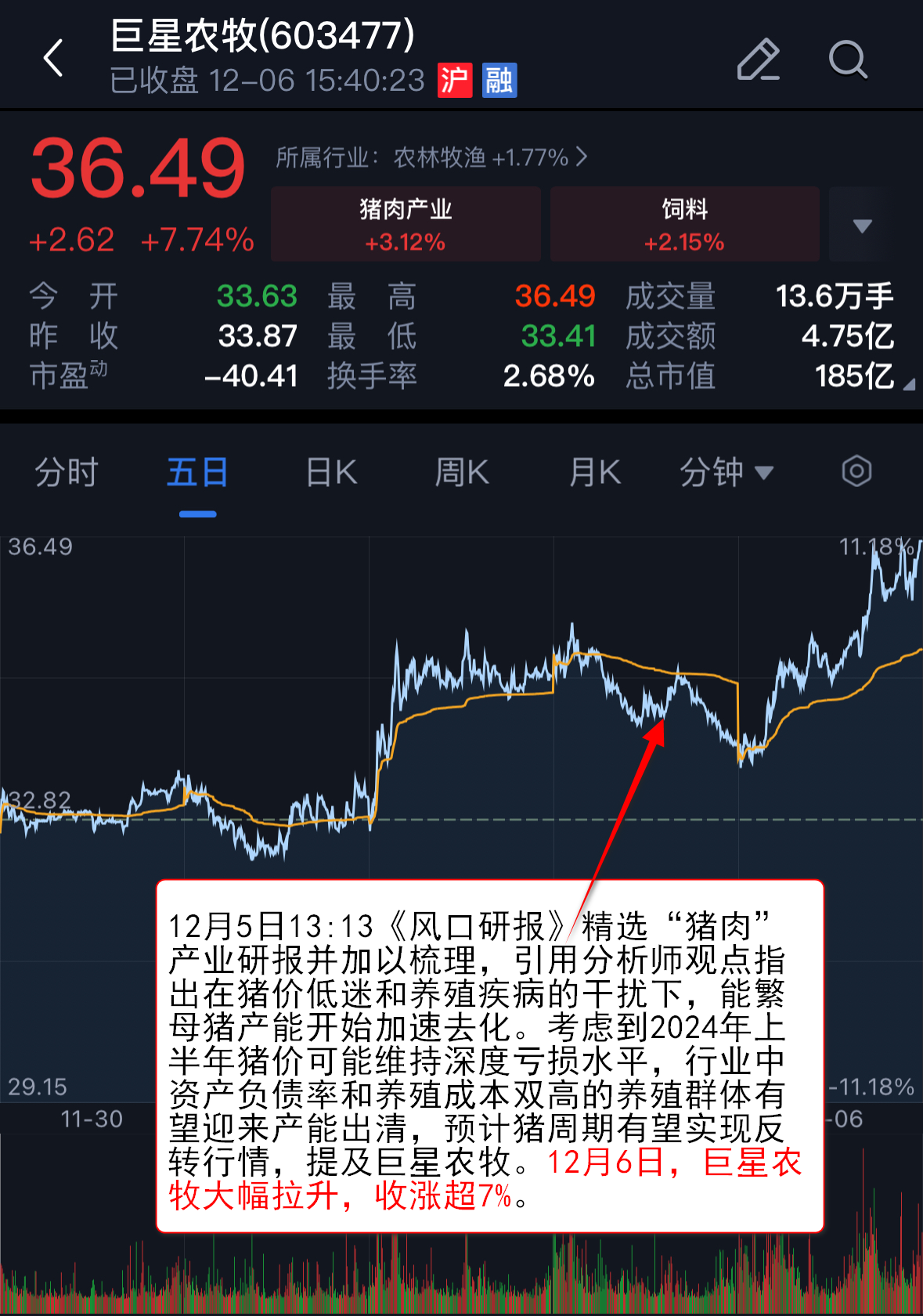Switch to the 分时 chart tab

[67, 472]
